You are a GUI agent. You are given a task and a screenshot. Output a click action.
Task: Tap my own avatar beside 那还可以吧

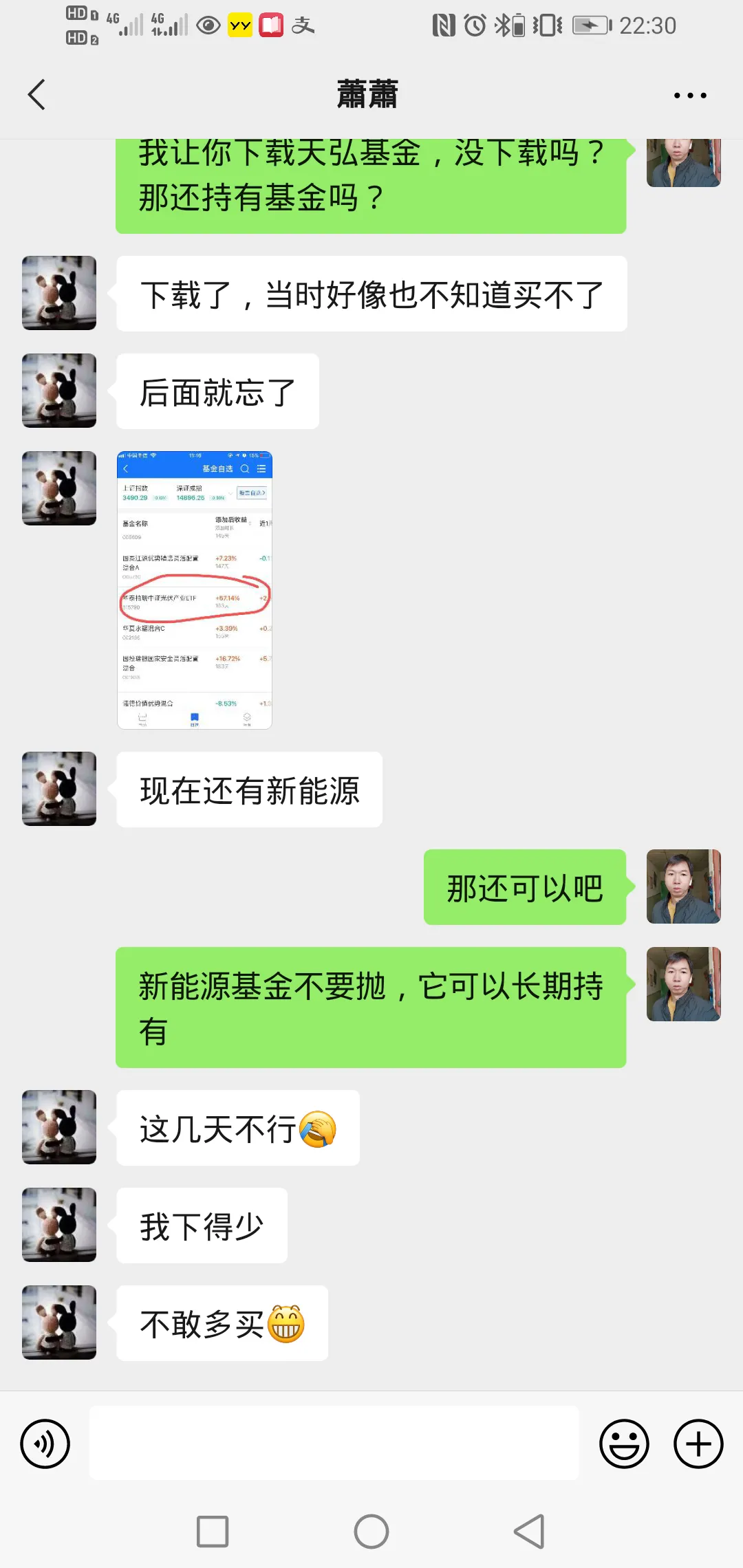click(x=683, y=886)
